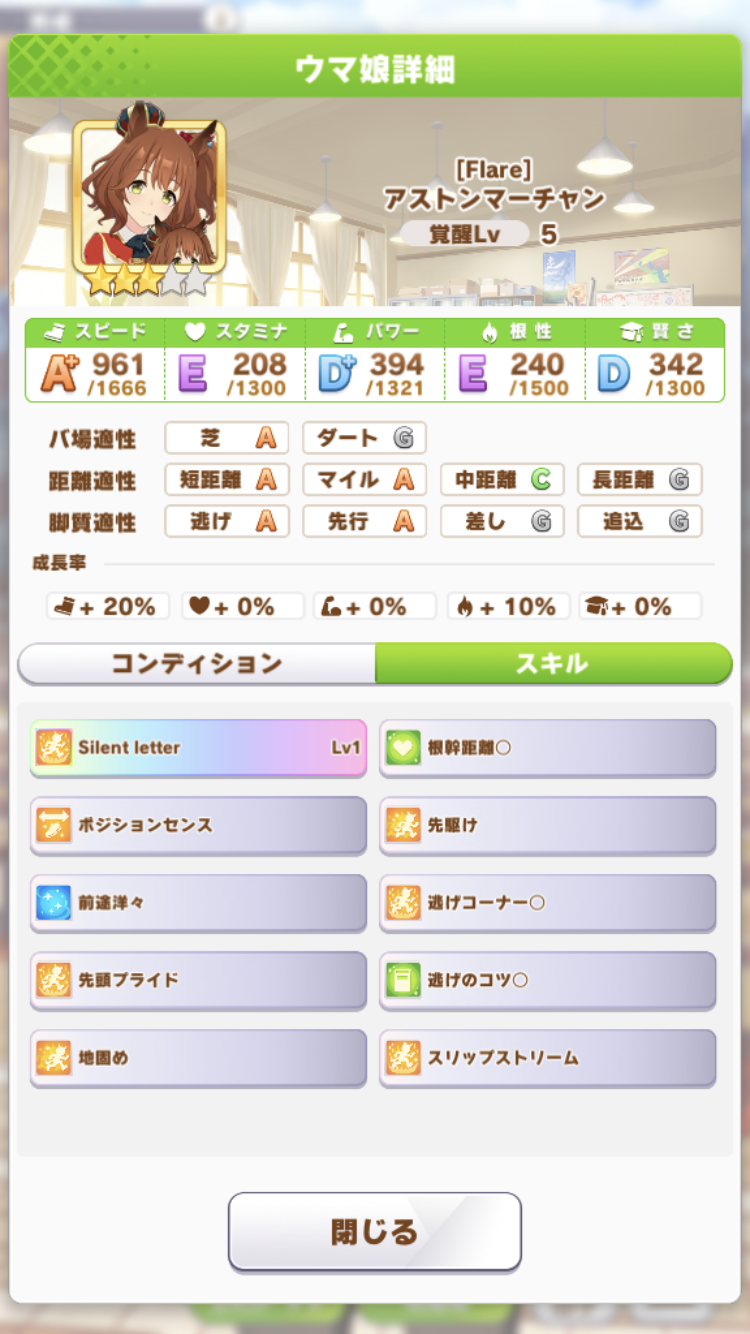Viewport: 750px width, 1334px height.
Task: Open the スリップストリーム skill
Action: point(547,1057)
